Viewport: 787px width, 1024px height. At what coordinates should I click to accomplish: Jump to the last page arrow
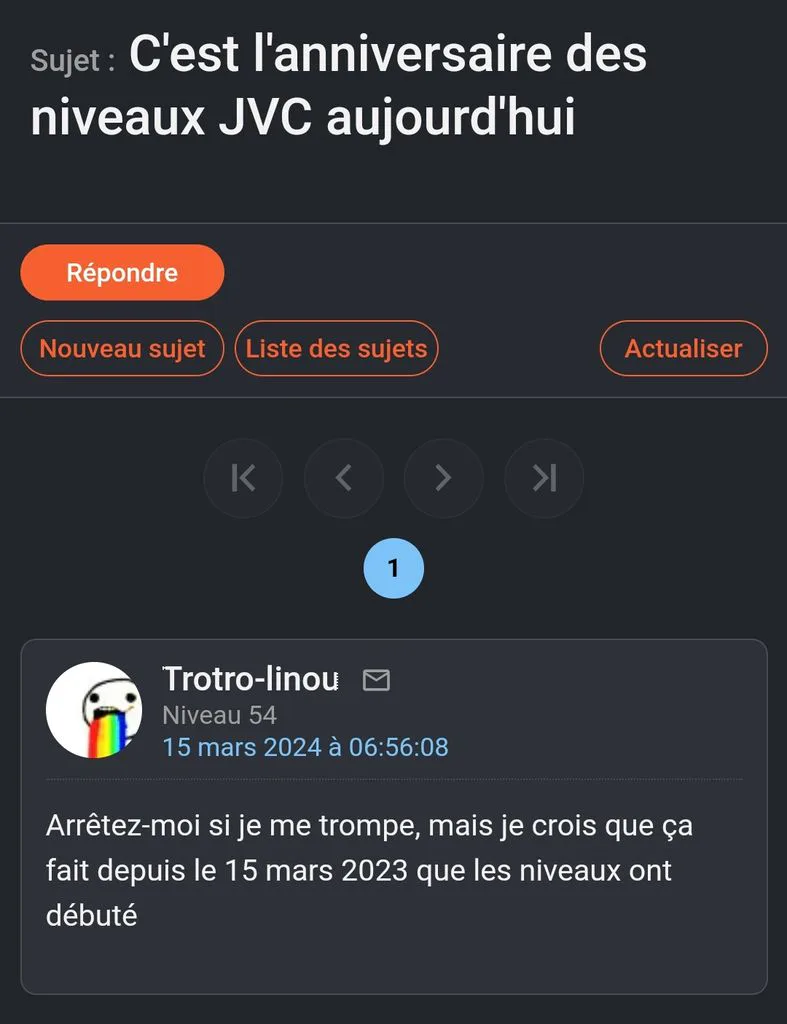point(544,478)
